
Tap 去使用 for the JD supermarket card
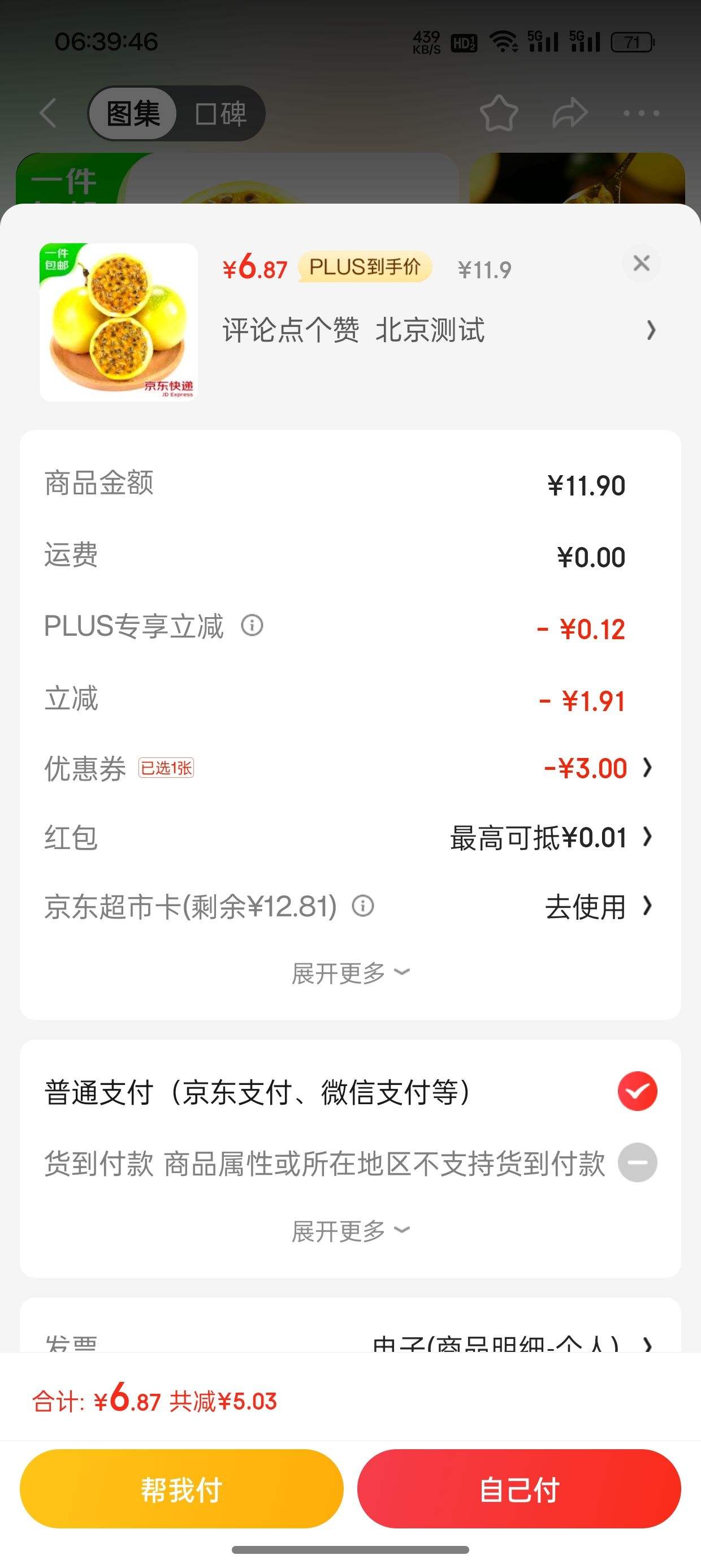click(x=585, y=907)
